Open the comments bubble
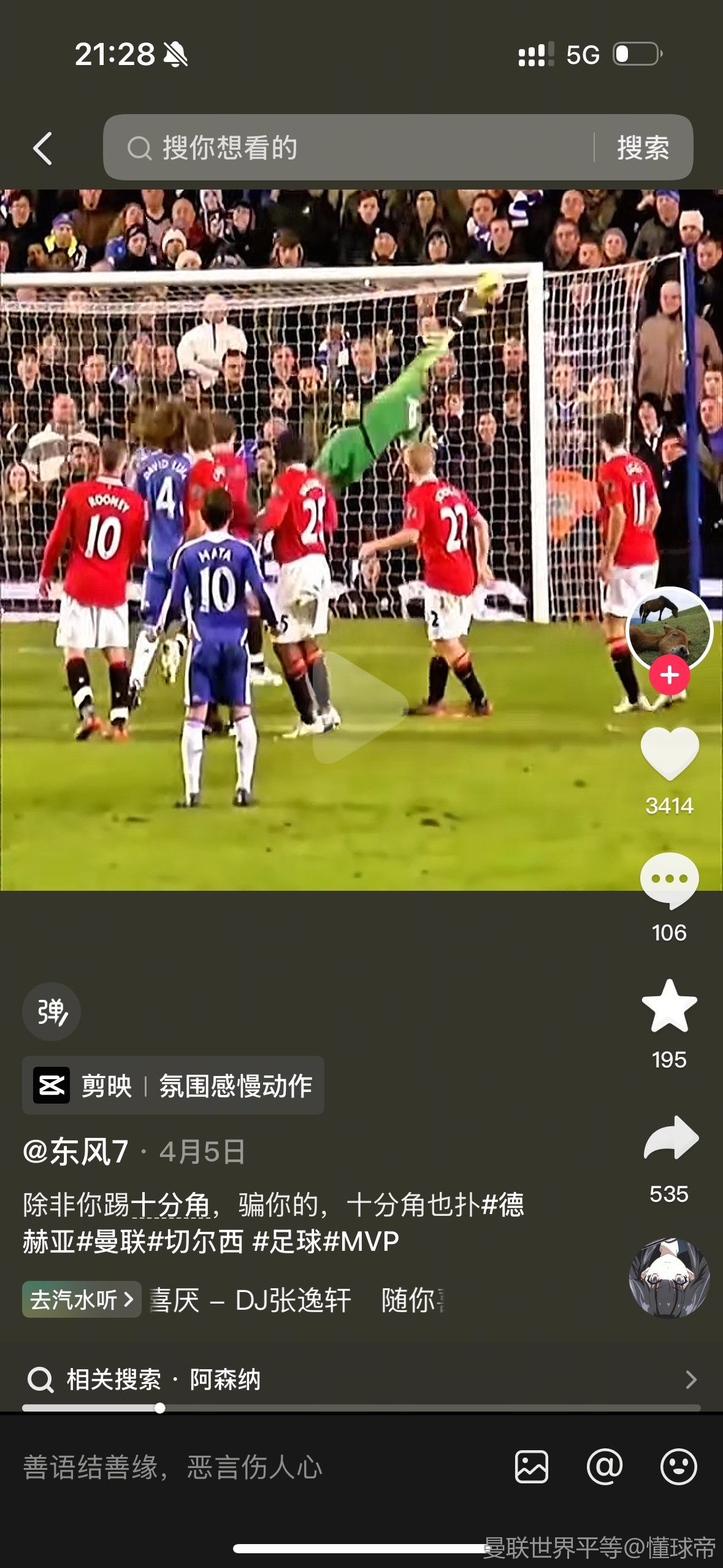 pos(669,880)
